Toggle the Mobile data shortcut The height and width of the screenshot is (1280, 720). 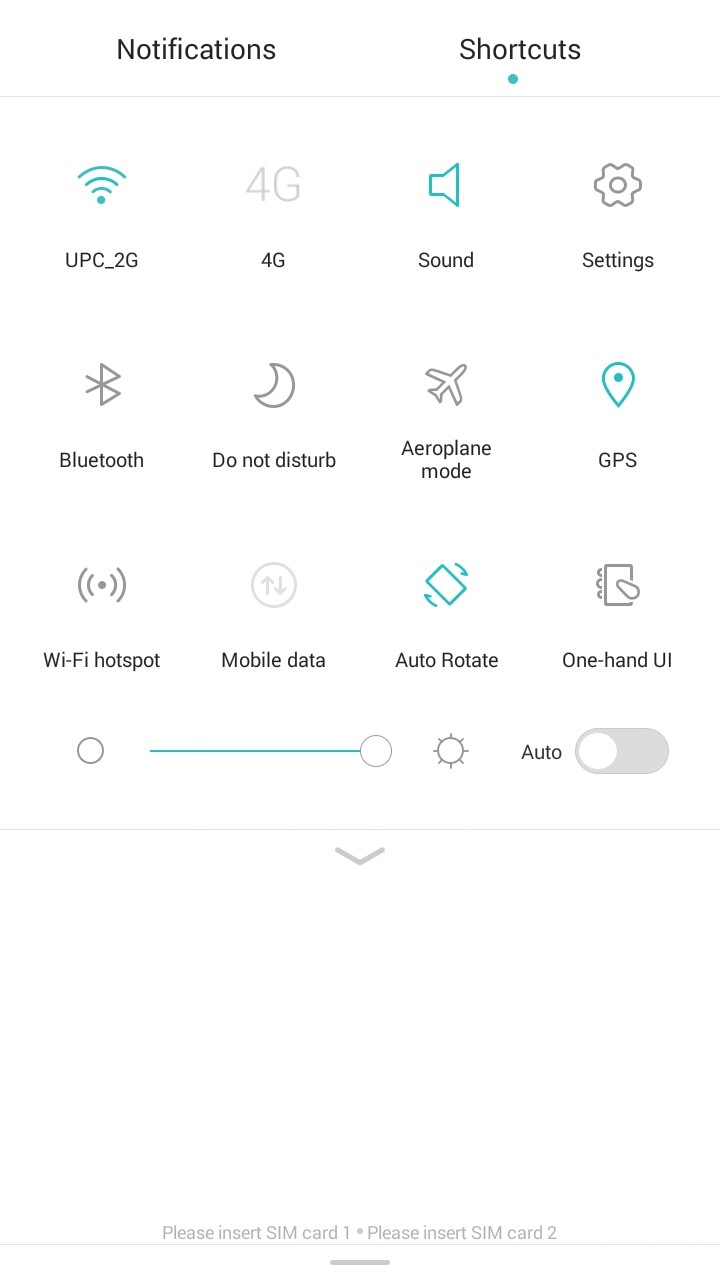[x=274, y=585]
